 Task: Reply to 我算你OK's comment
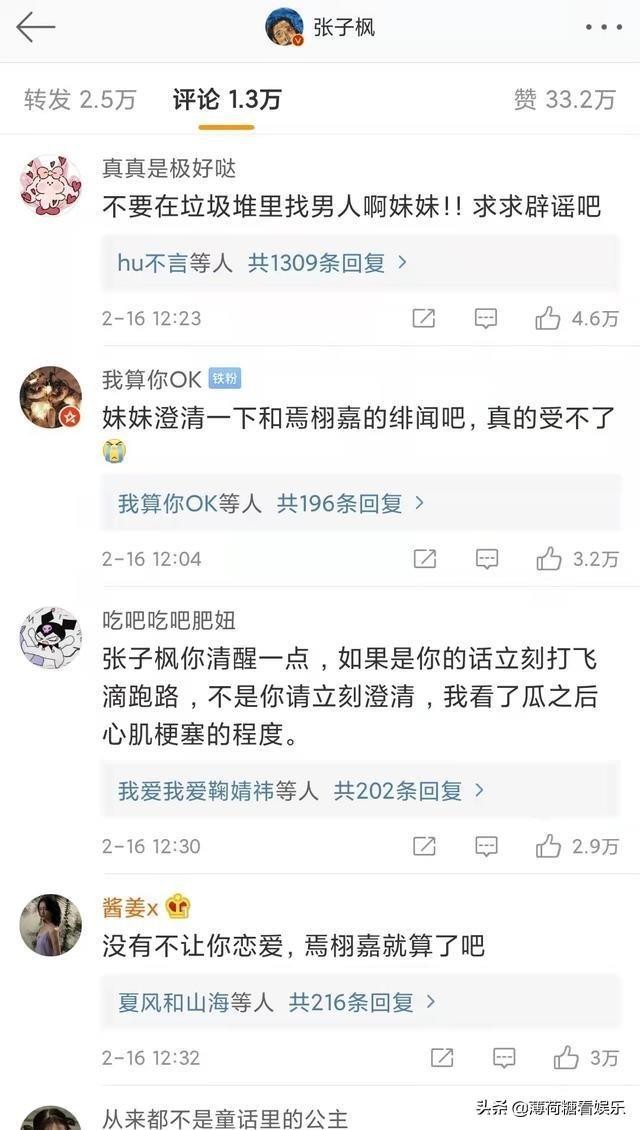[487, 559]
